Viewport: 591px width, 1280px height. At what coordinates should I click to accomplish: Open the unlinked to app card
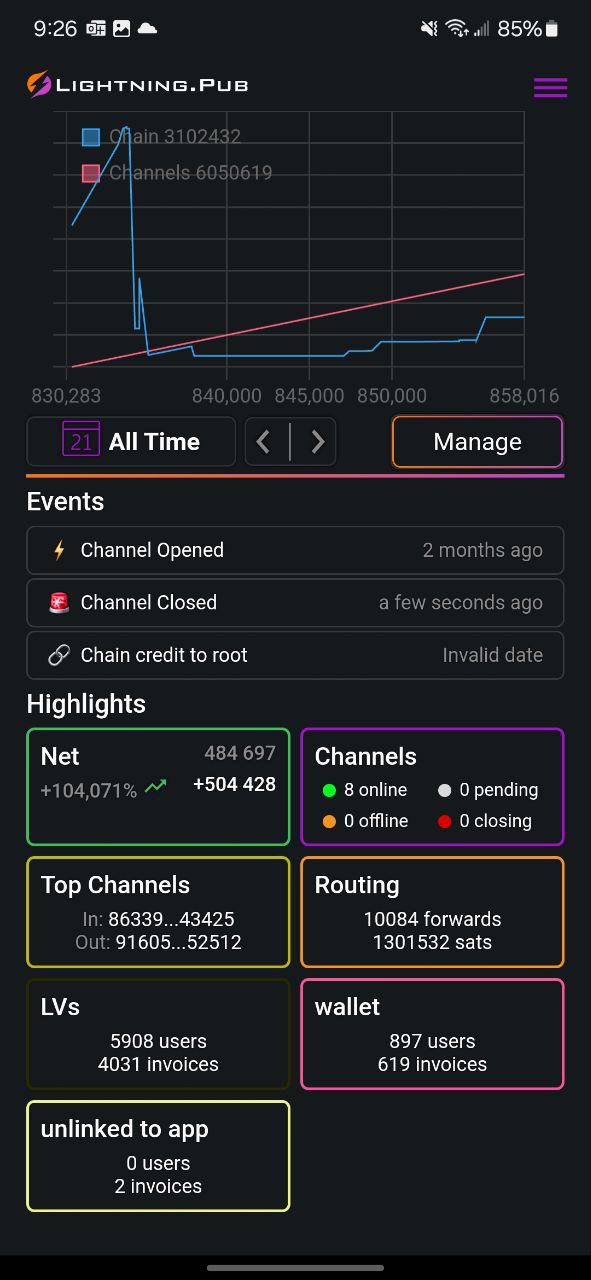point(158,1156)
